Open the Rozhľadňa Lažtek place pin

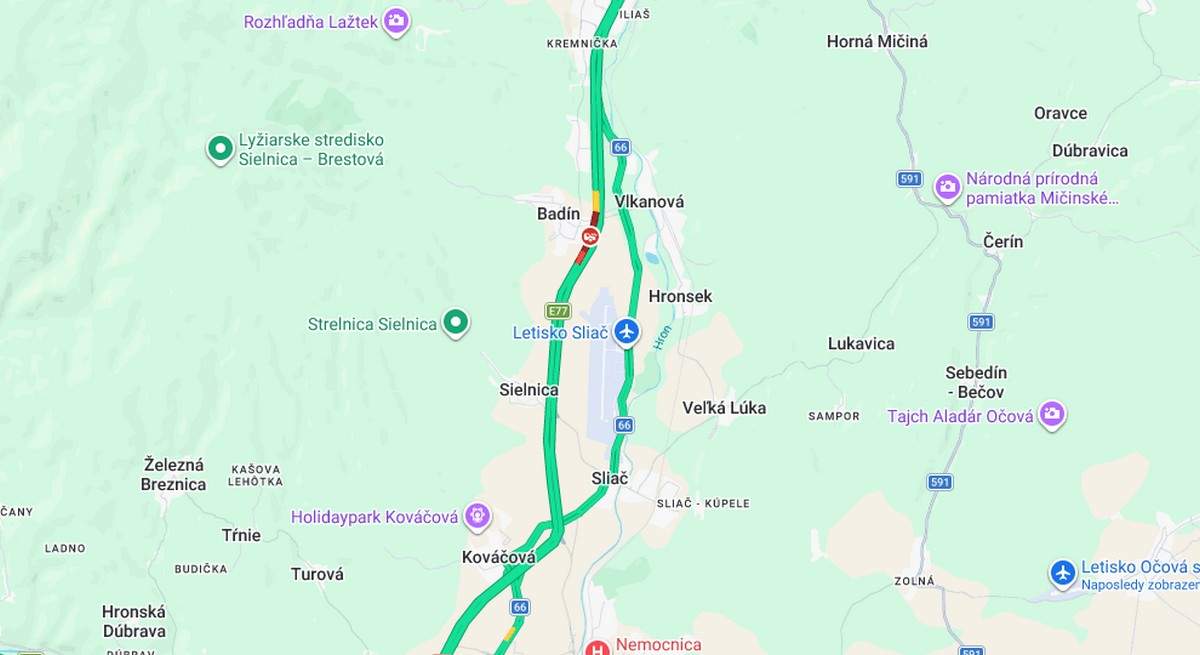click(x=397, y=20)
